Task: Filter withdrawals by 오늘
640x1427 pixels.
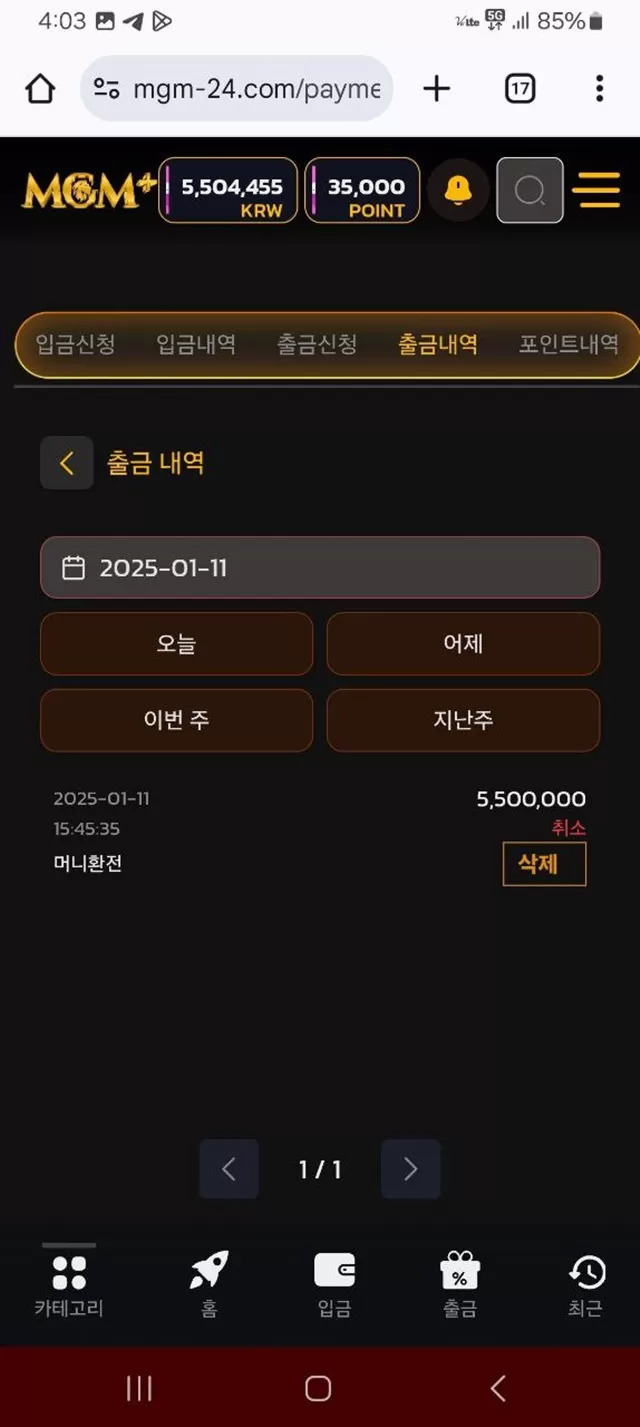Action: tap(176, 644)
